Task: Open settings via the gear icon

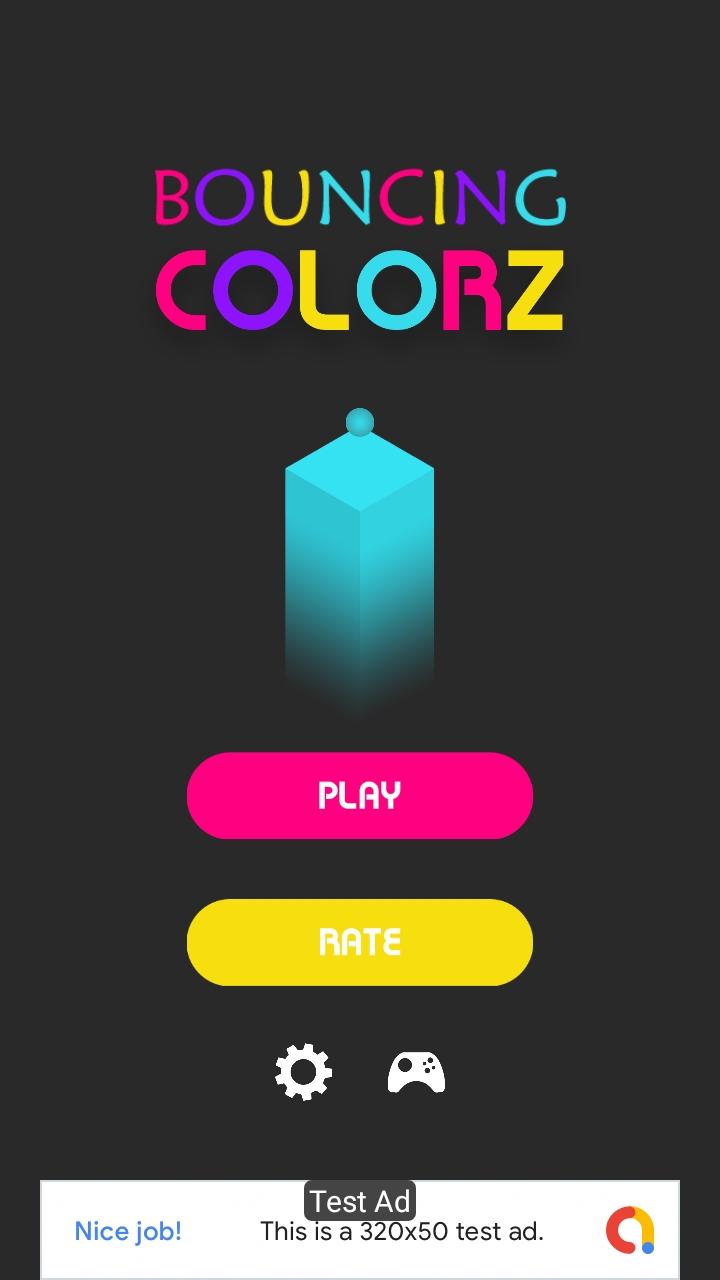Action: coord(303,1072)
